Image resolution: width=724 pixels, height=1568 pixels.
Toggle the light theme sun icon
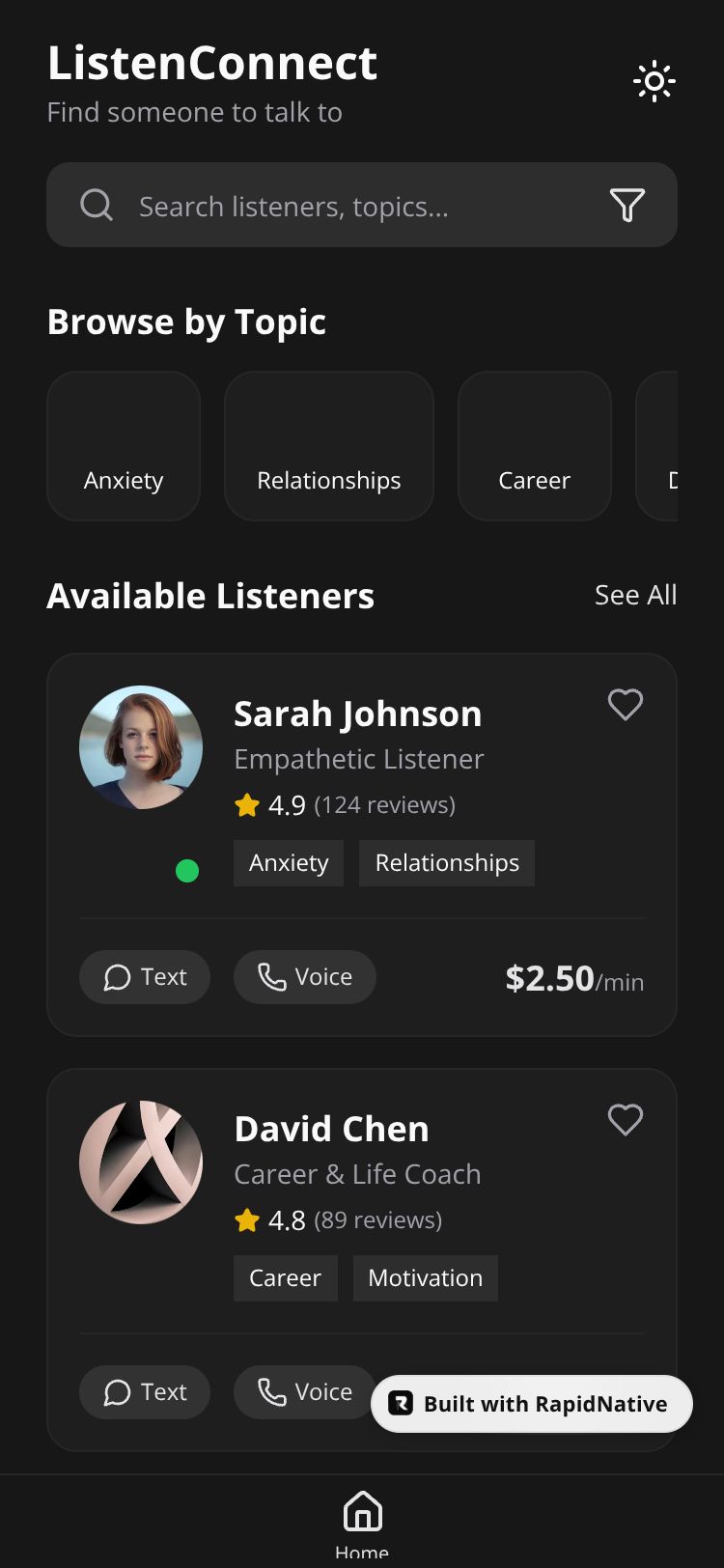coord(654,82)
